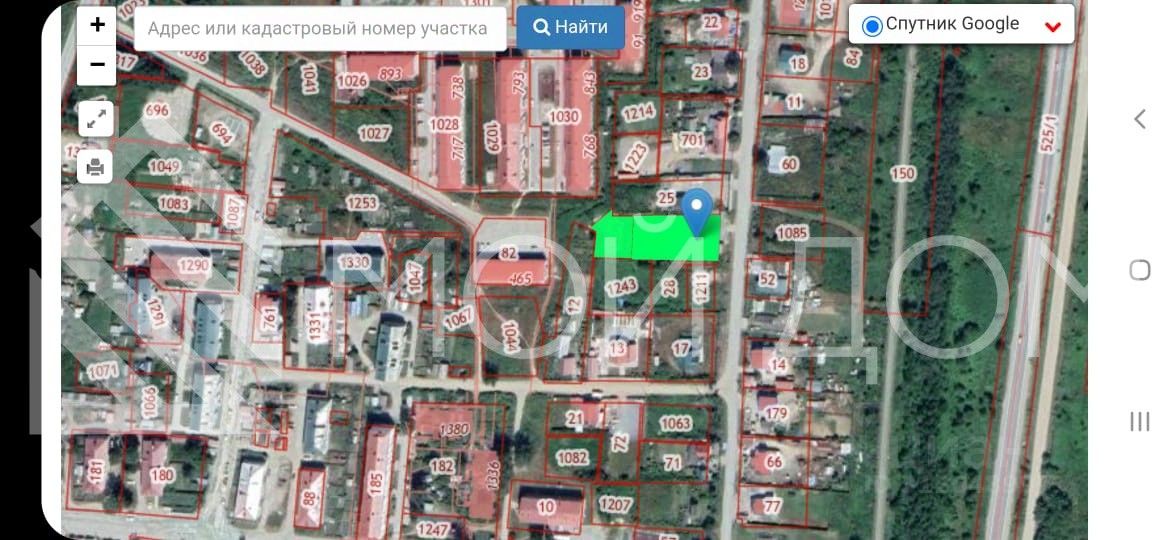Zoom out of the map
The width and height of the screenshot is (1170, 540).
(97, 65)
